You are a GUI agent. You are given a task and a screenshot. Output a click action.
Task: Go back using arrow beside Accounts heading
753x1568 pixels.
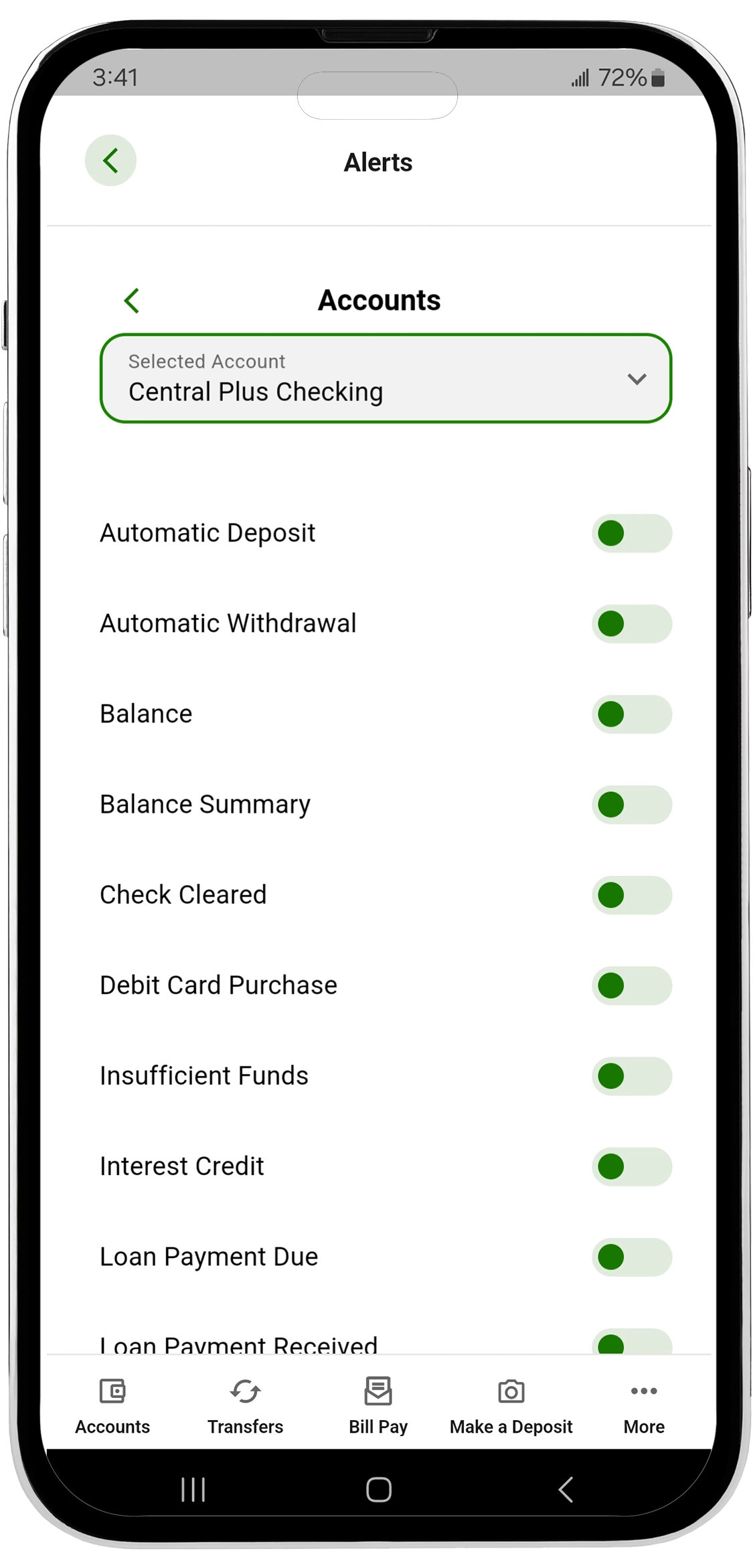[x=132, y=301]
